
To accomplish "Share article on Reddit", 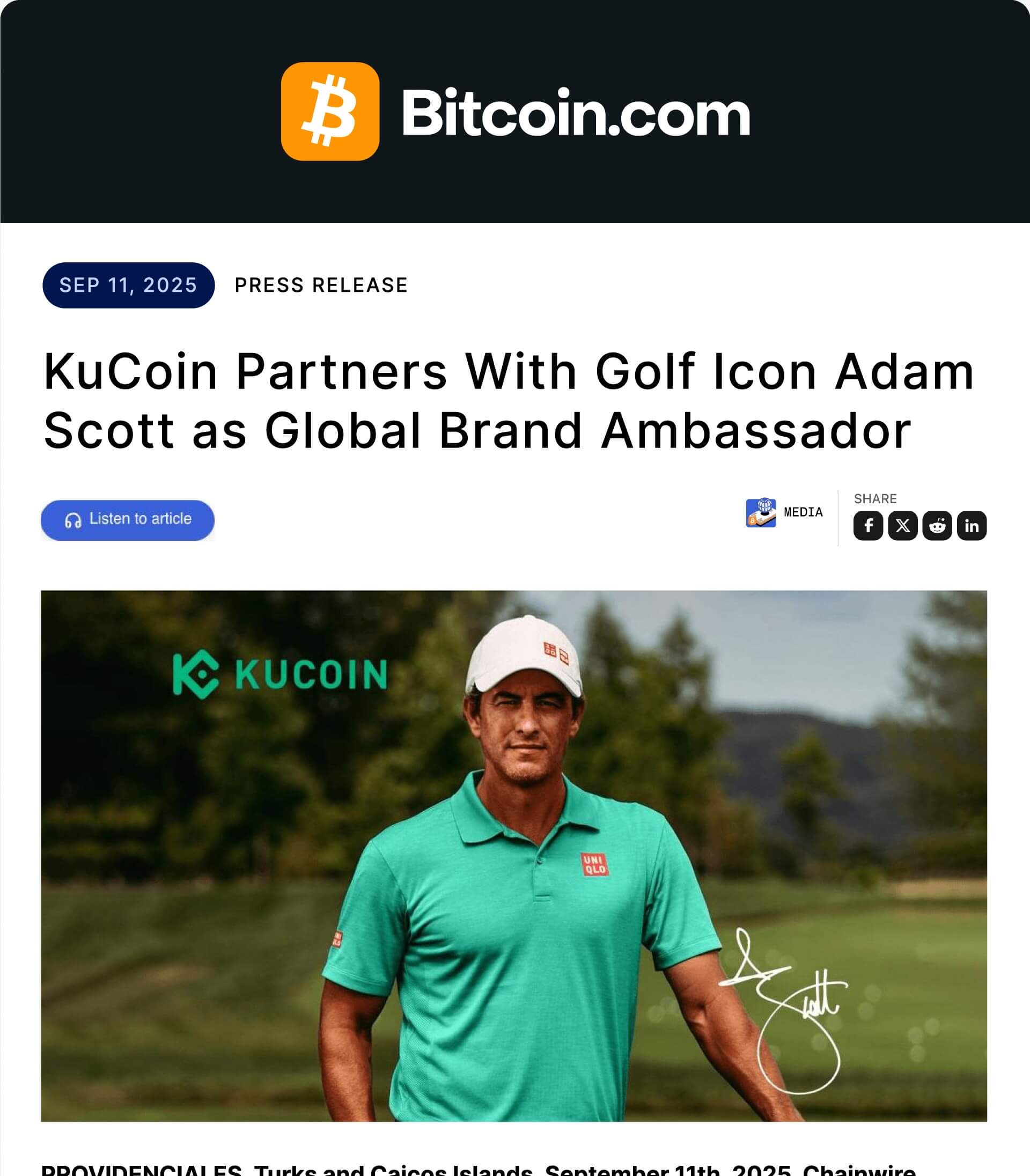I will click(937, 525).
